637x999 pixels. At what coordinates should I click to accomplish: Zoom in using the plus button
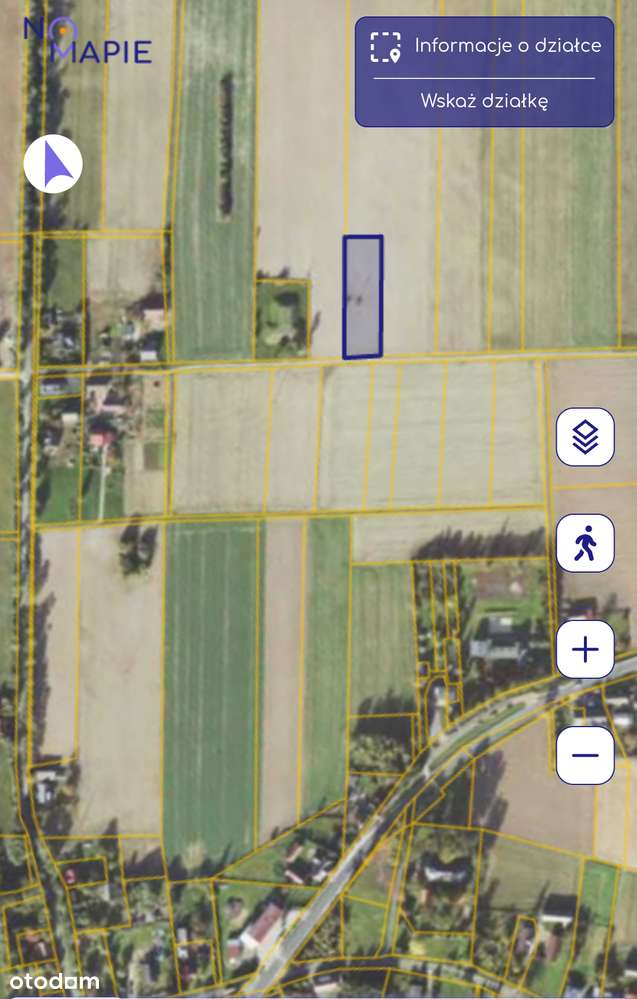point(585,650)
